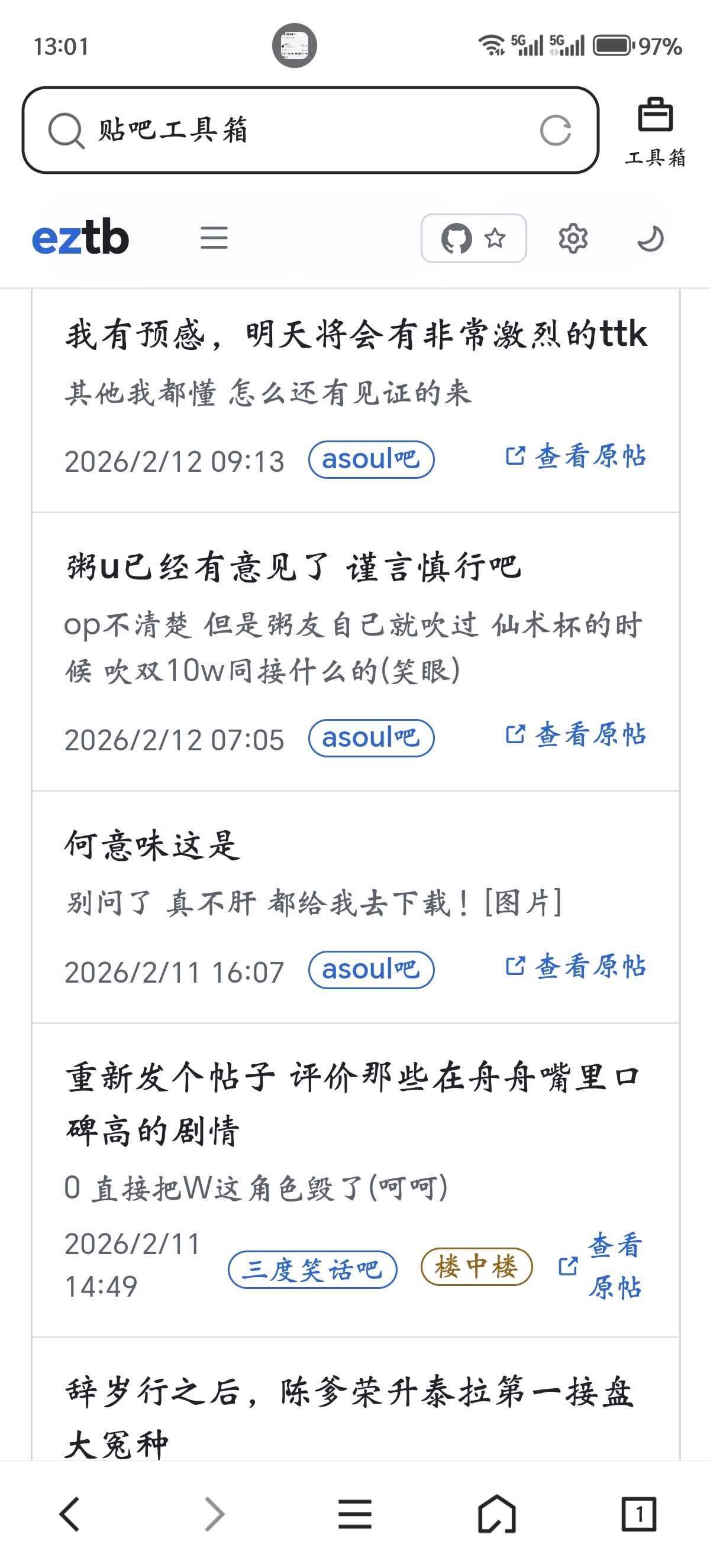This screenshot has height=1568, width=710.
Task: Reload the page with the refresh icon
Action: pyautogui.click(x=556, y=130)
